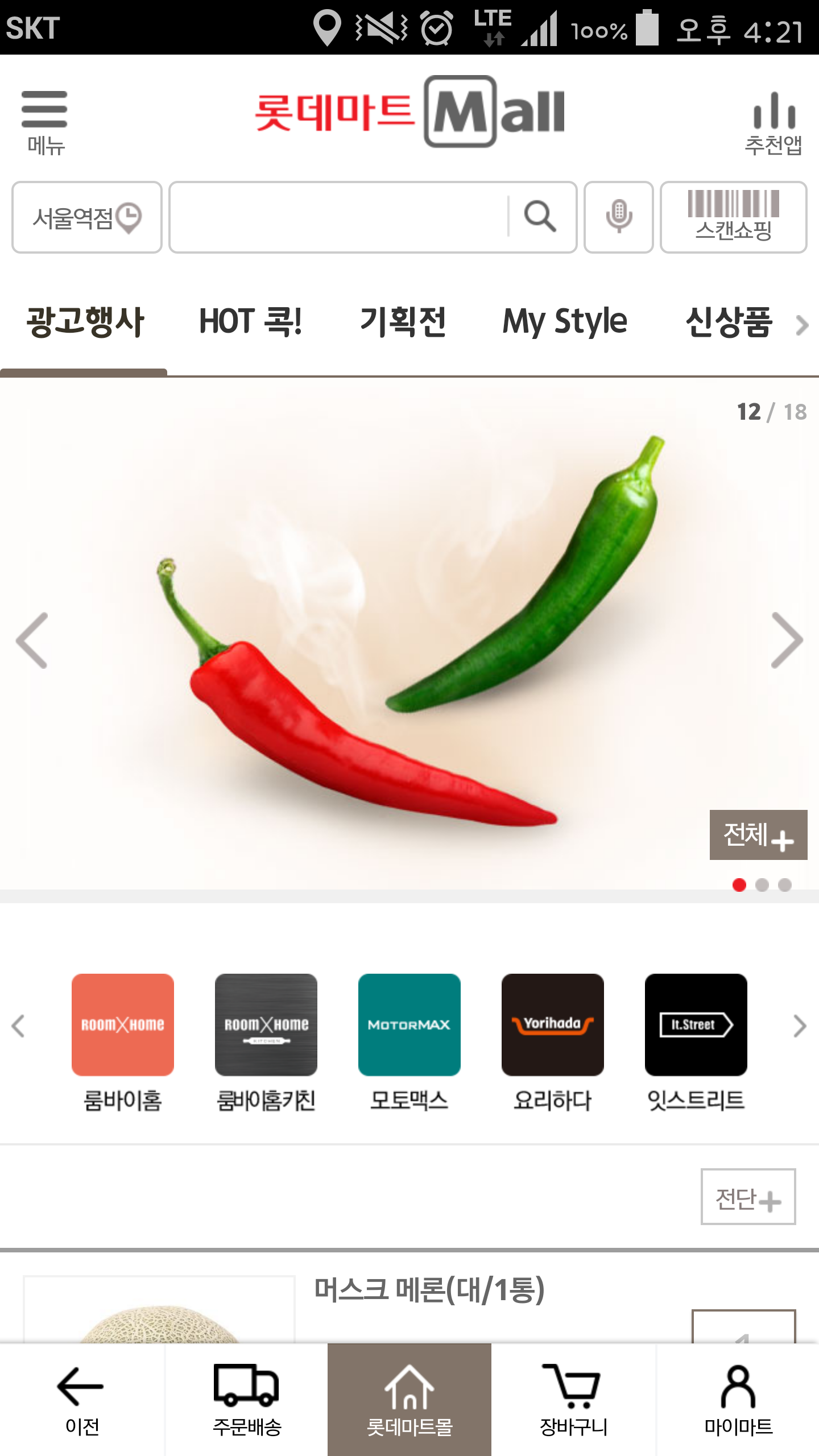819x1456 pixels.
Task: Show the next banner slide
Action: pyautogui.click(x=787, y=640)
